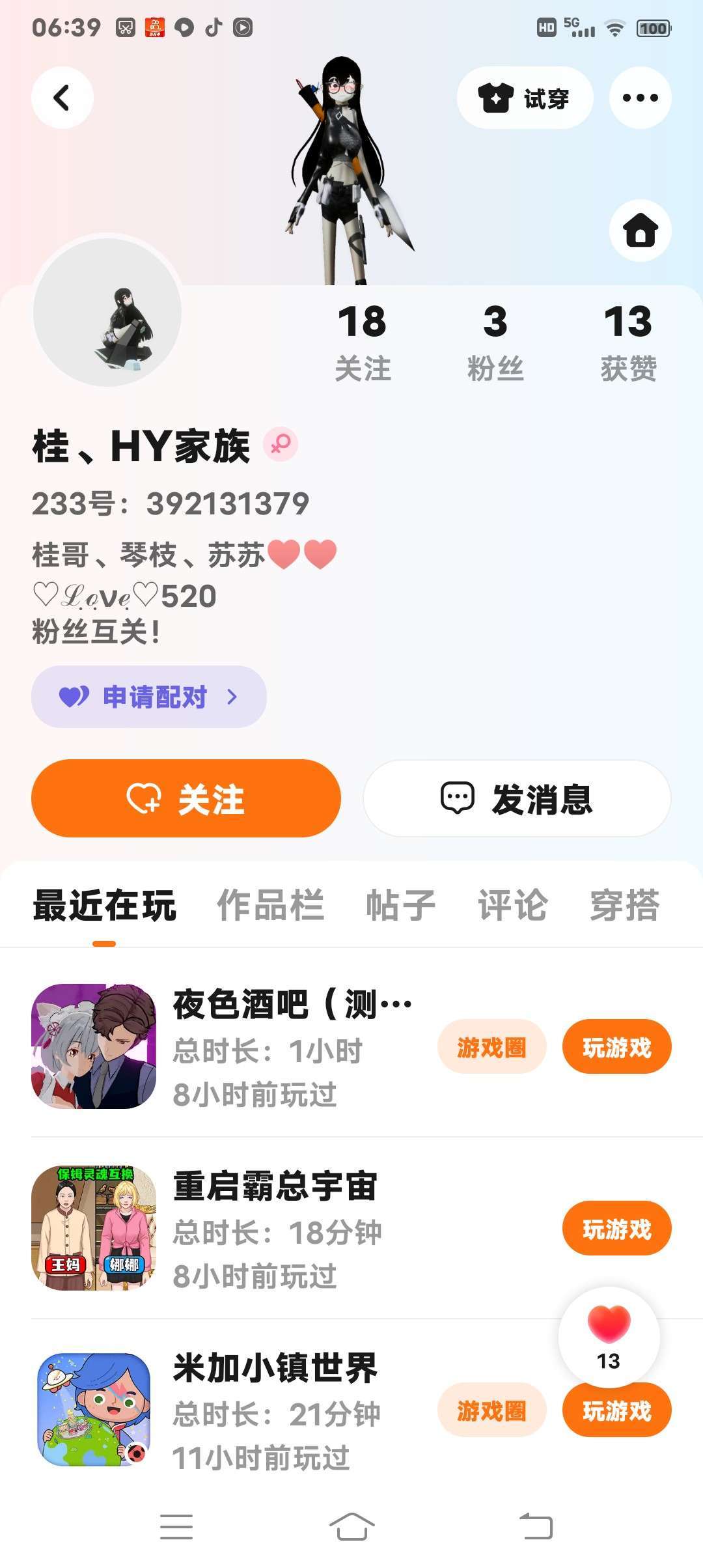Select the 评论 tab
This screenshot has height=1568, width=703.
(x=512, y=905)
